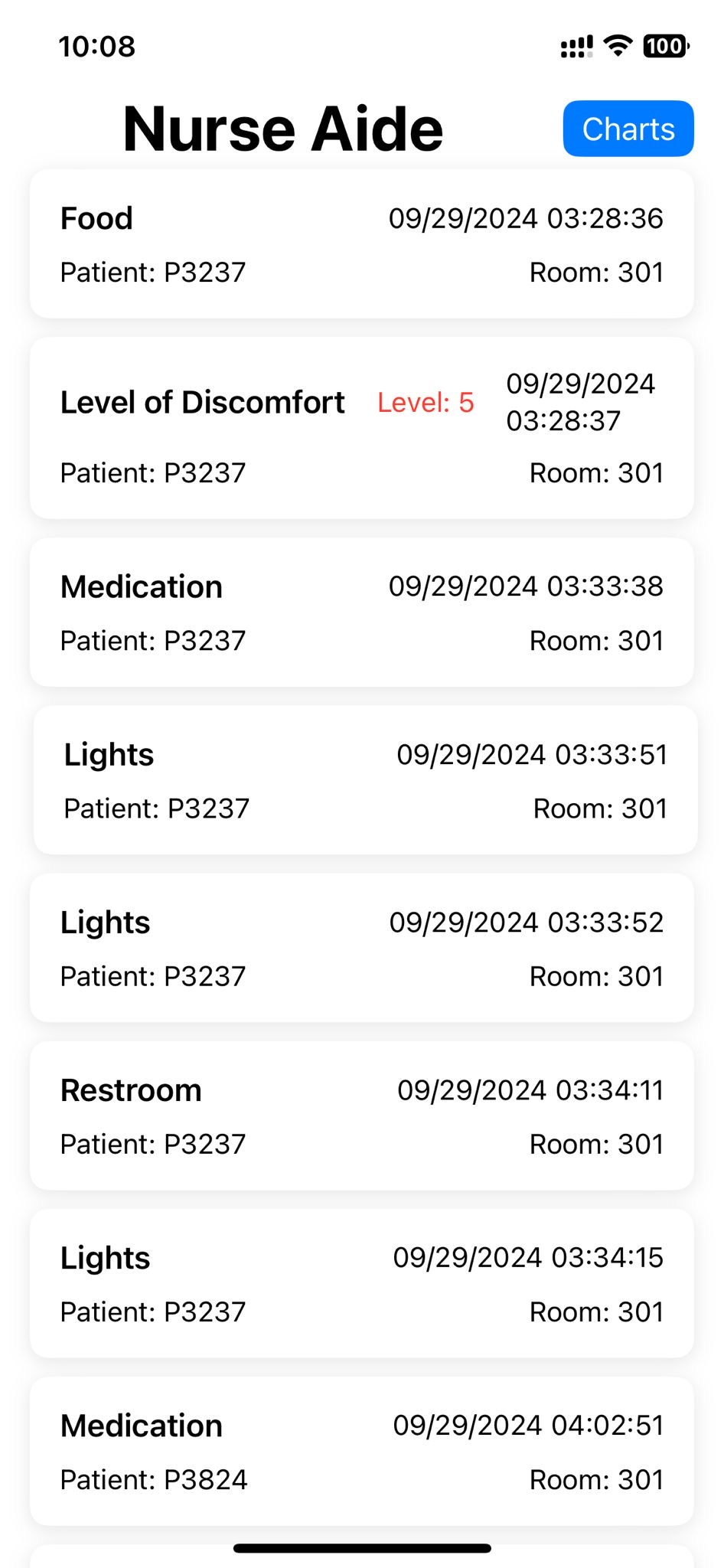Open the Restroom request card

point(361,1116)
